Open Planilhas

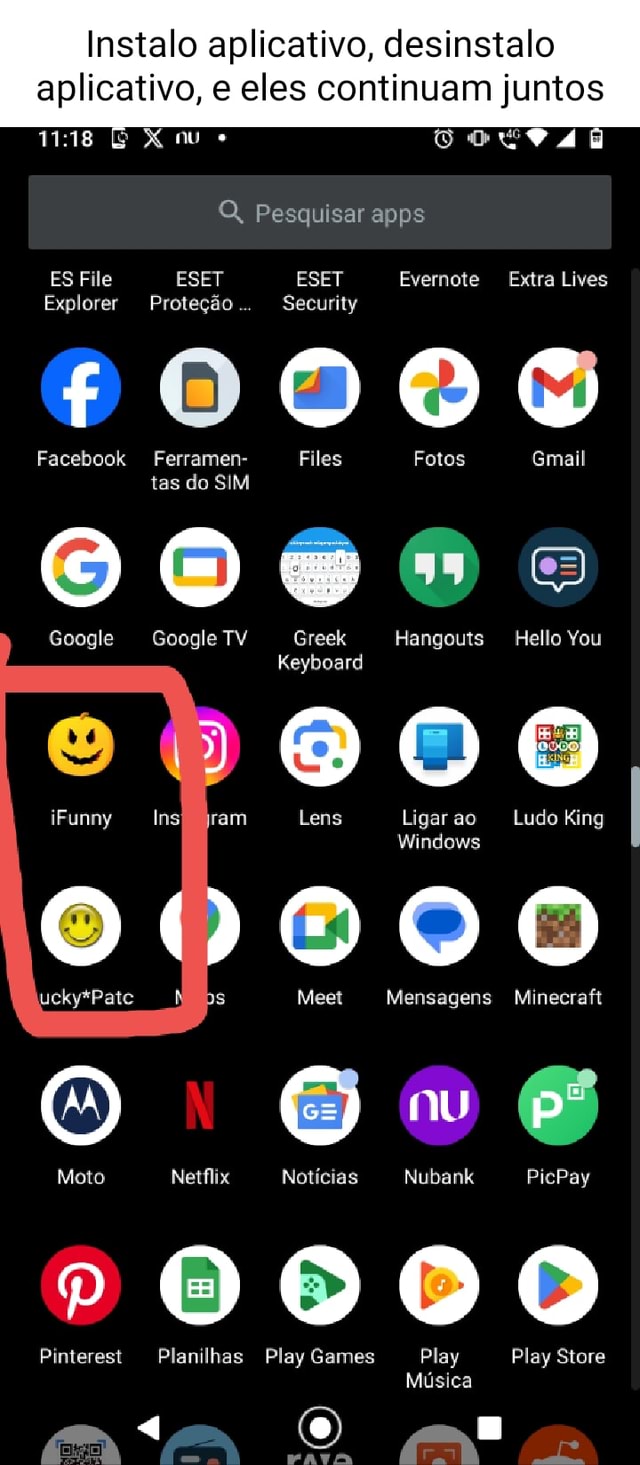click(200, 1285)
